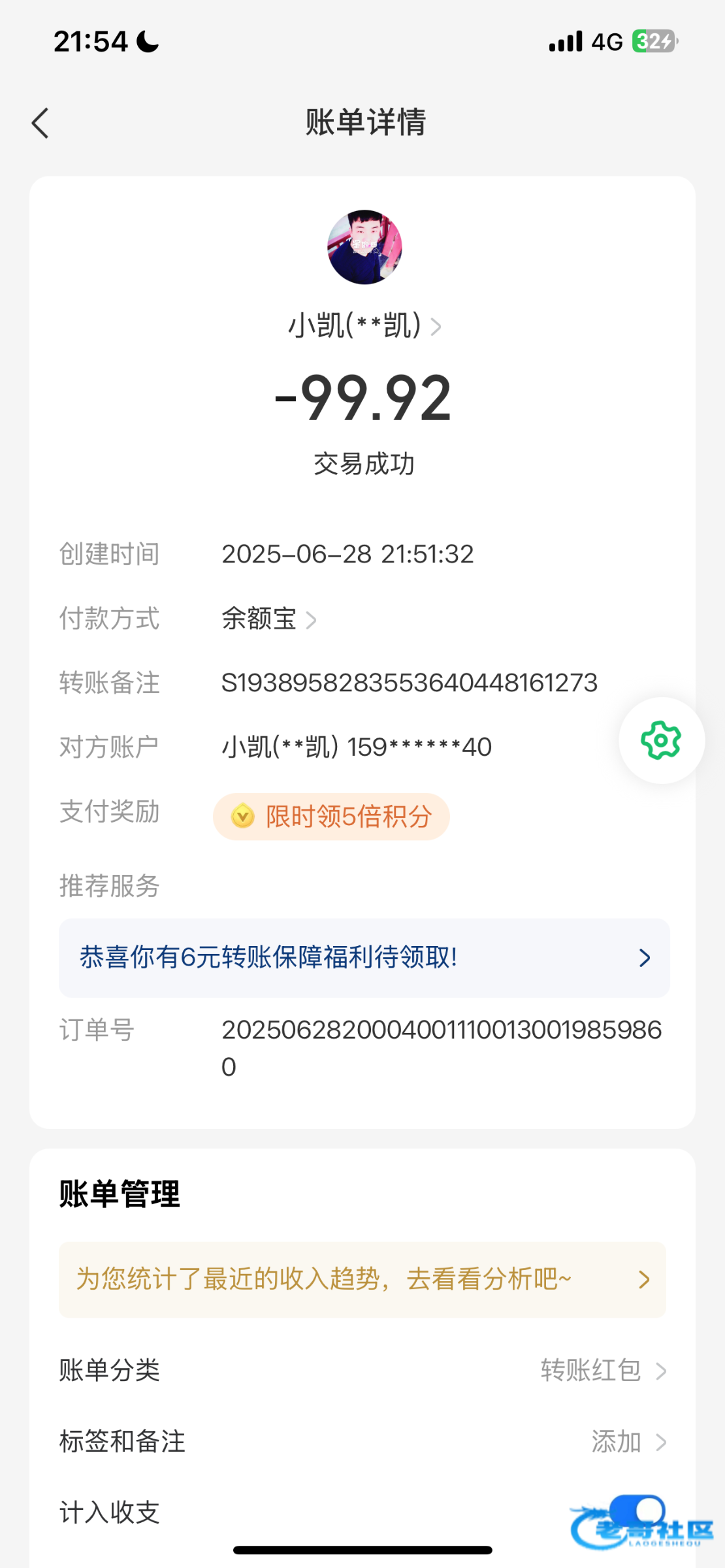Toggle the 计入收支 switch

click(x=637, y=1511)
